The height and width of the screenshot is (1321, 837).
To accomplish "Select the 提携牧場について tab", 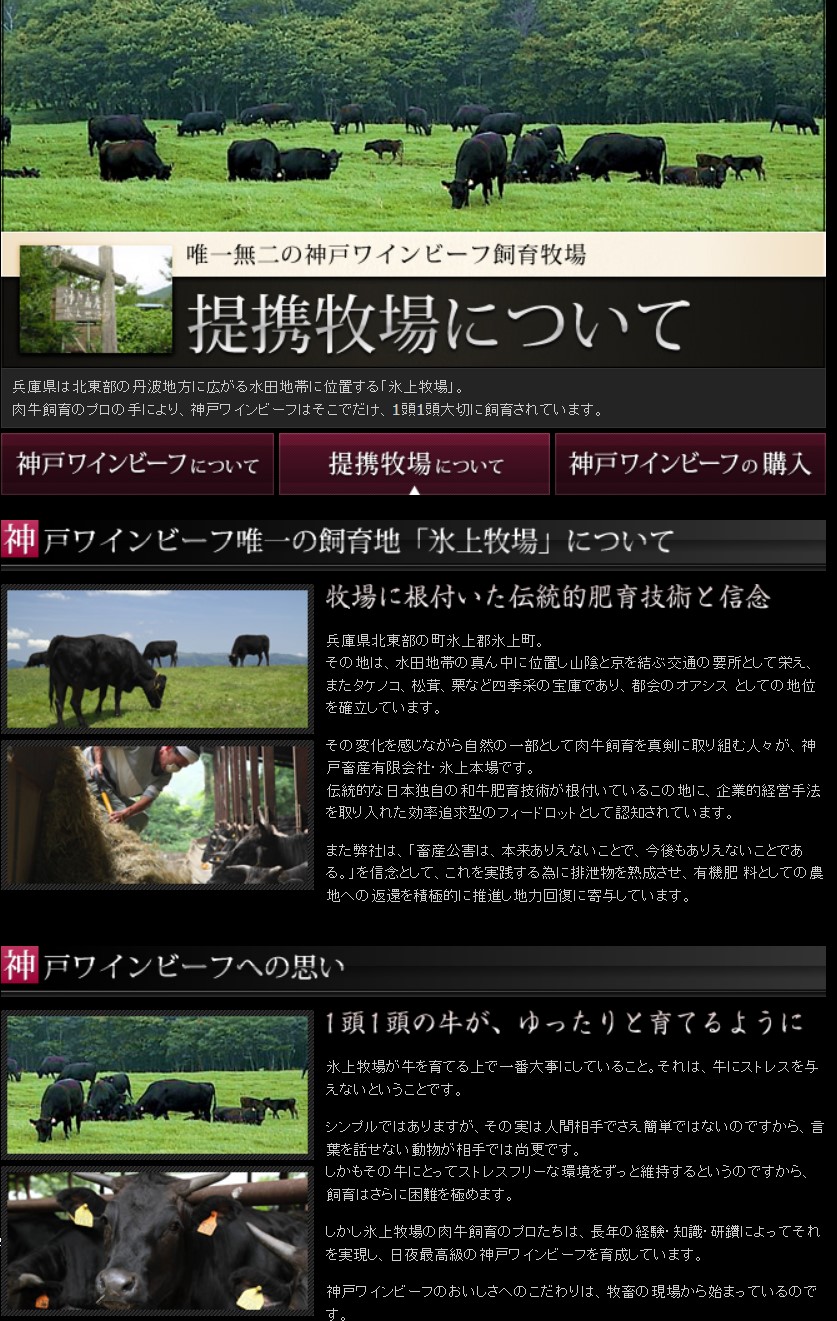I will click(414, 464).
